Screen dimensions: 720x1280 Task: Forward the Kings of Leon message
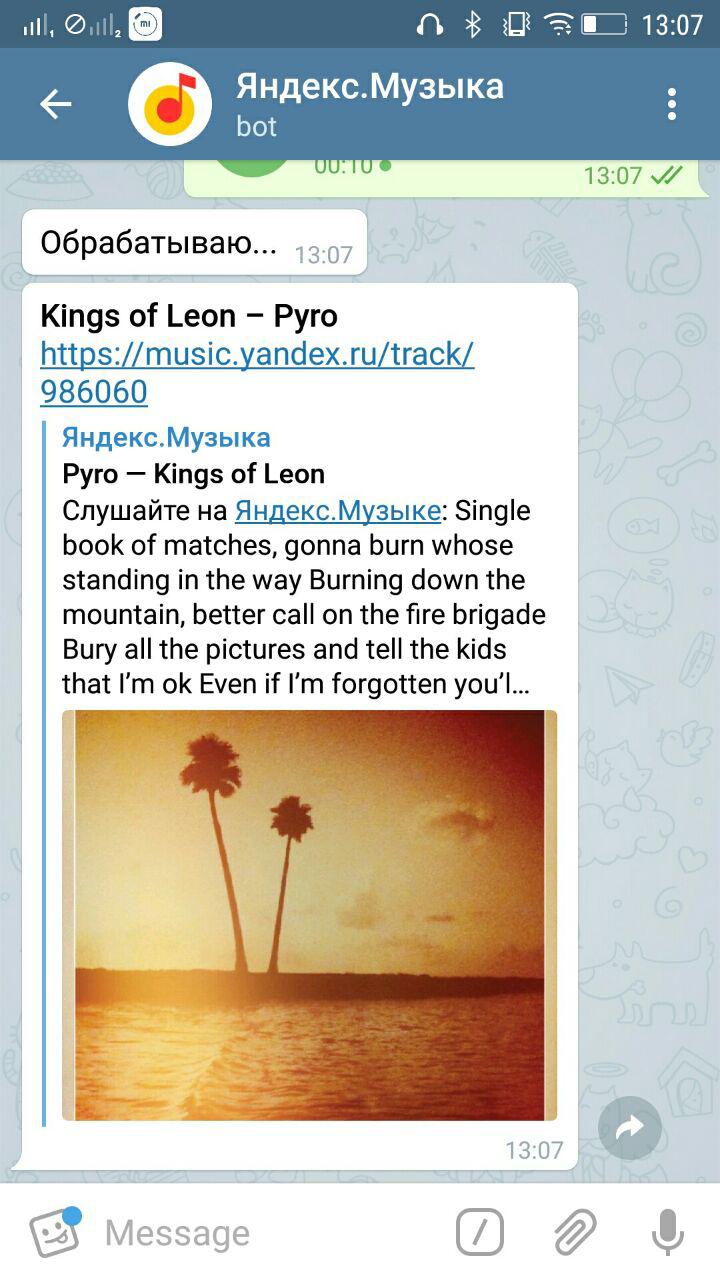(x=630, y=1129)
